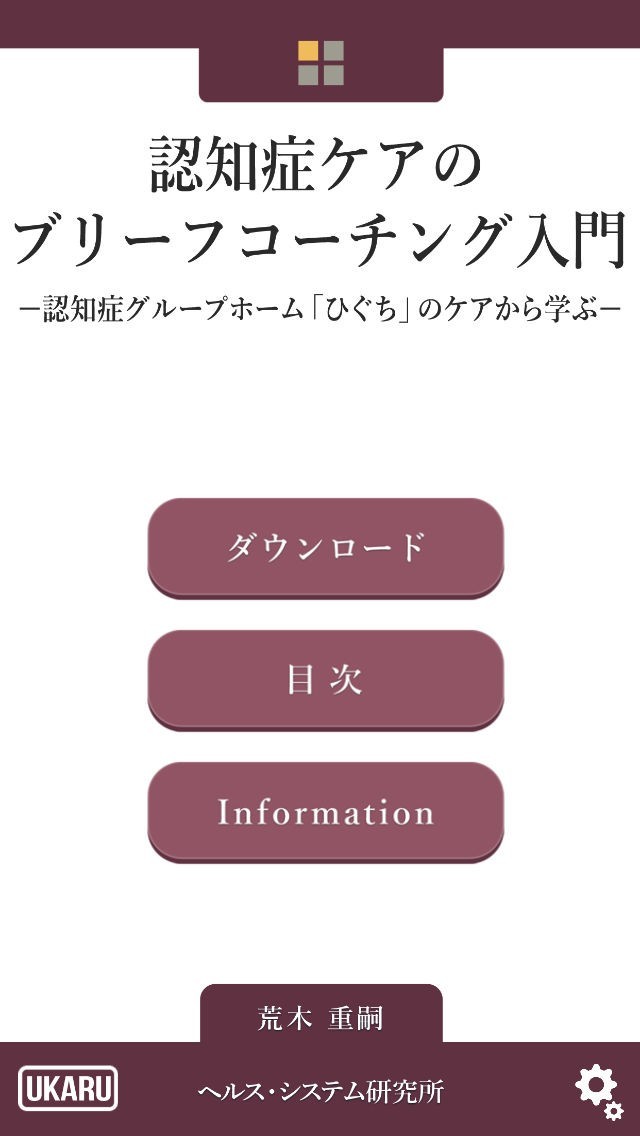
Task: Tap the ダウンロード button
Action: pos(325,547)
